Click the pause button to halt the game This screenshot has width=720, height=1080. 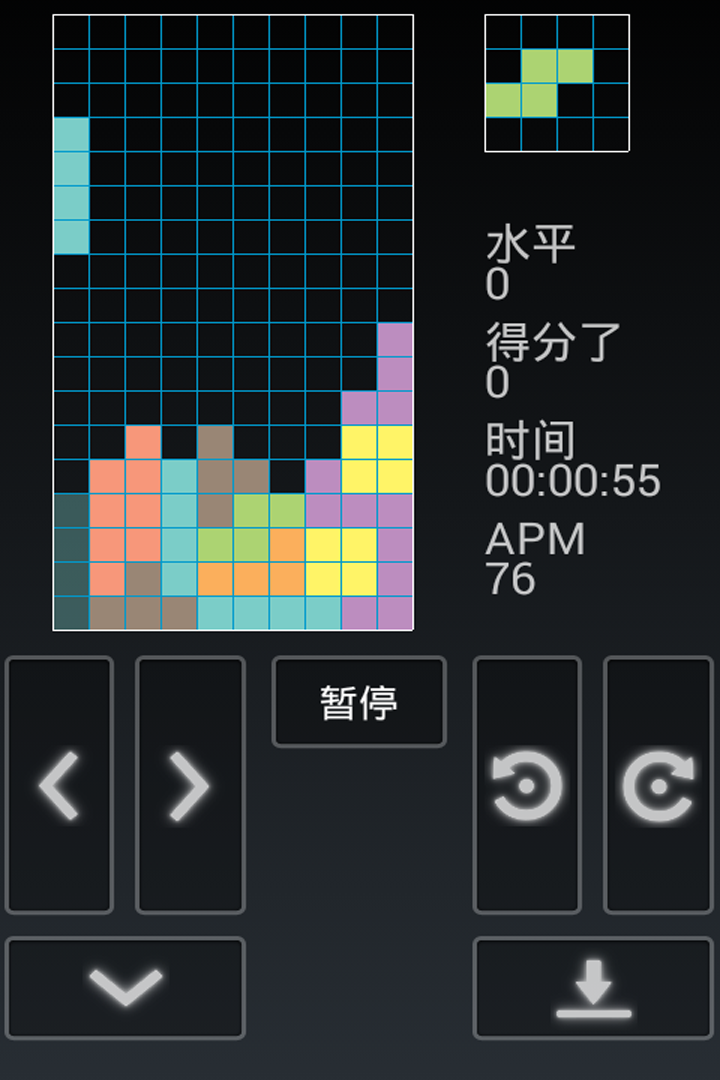point(358,700)
